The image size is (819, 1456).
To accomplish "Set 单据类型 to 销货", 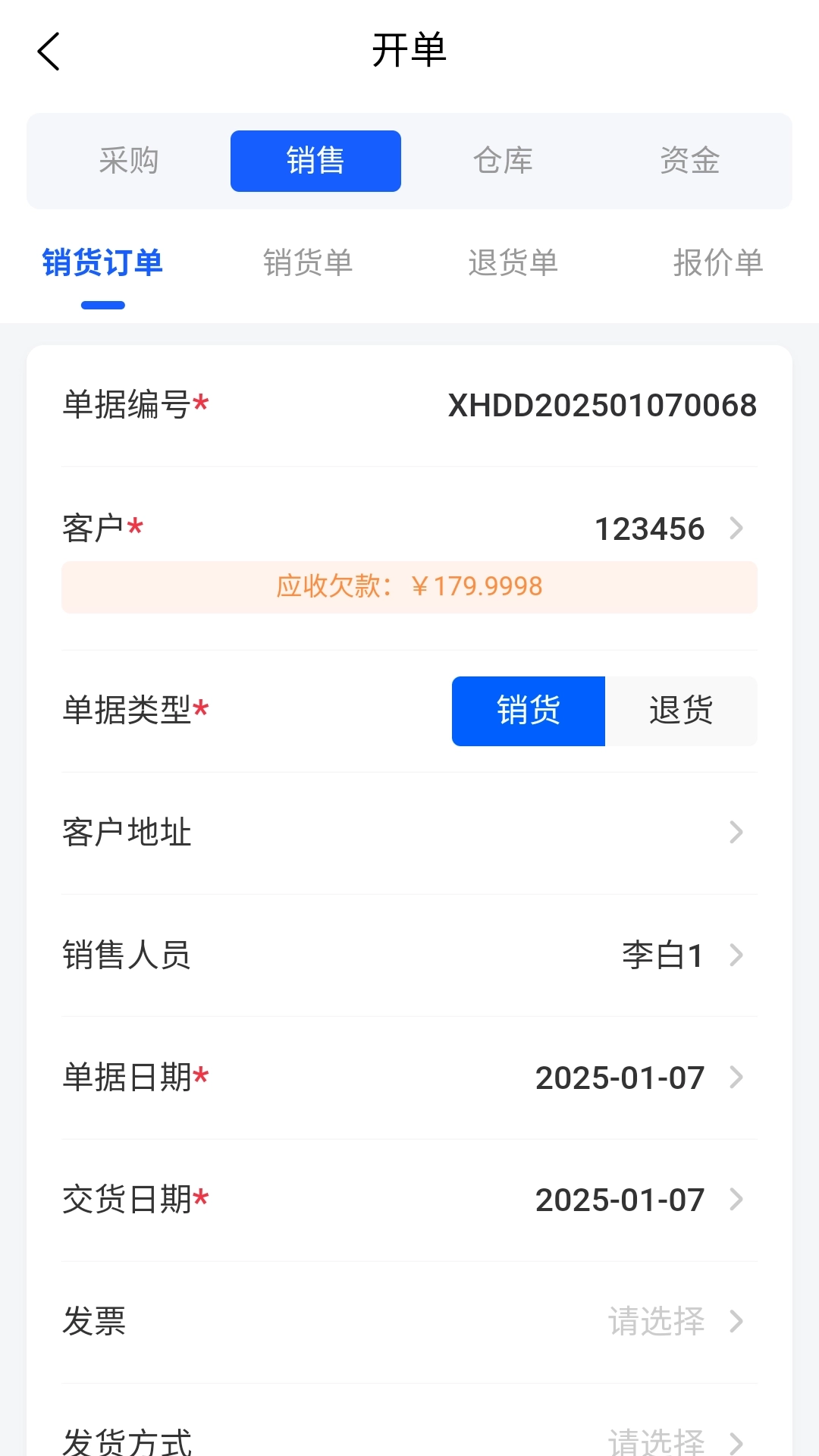I will point(528,711).
